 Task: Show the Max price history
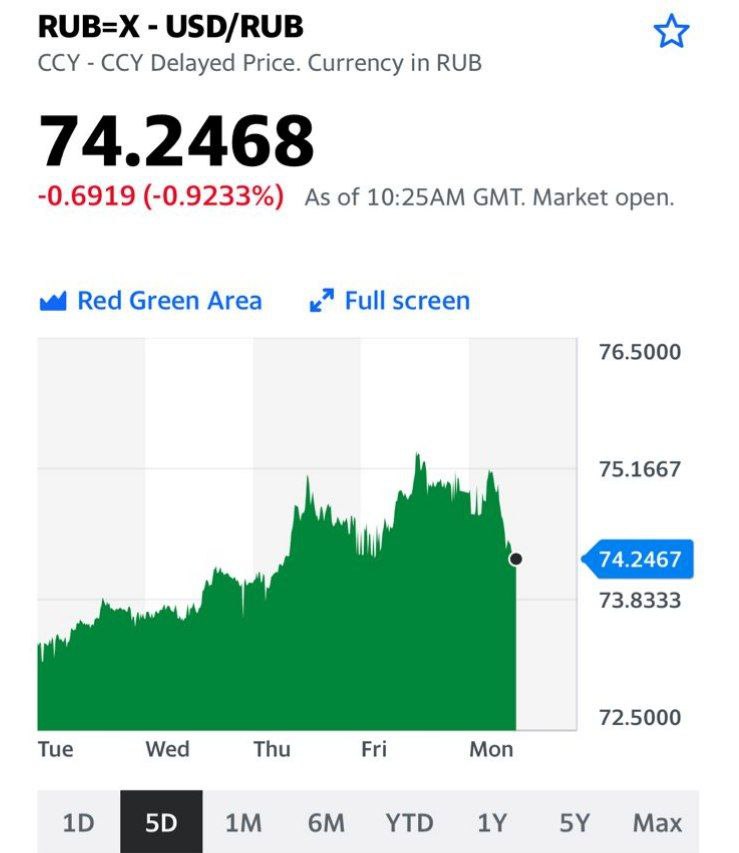pyautogui.click(x=657, y=823)
